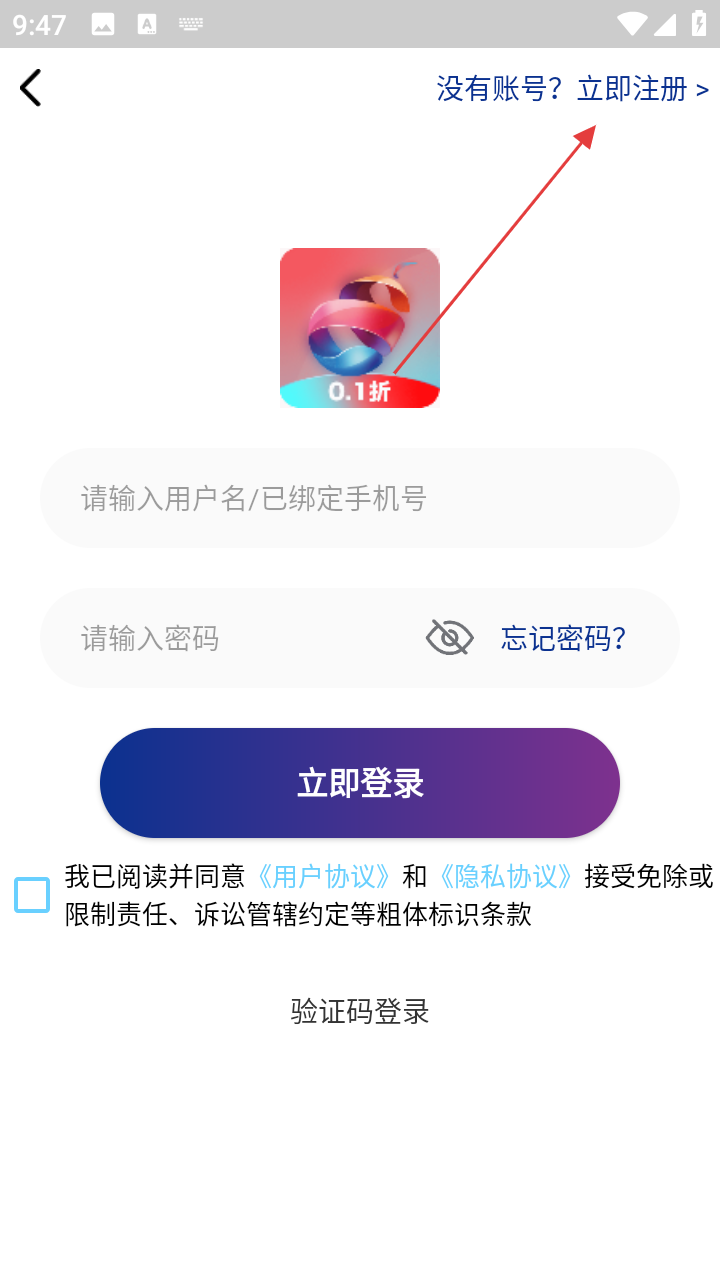Viewport: 720px width, 1280px height.
Task: Focus the username or phone number field
Action: (359, 498)
